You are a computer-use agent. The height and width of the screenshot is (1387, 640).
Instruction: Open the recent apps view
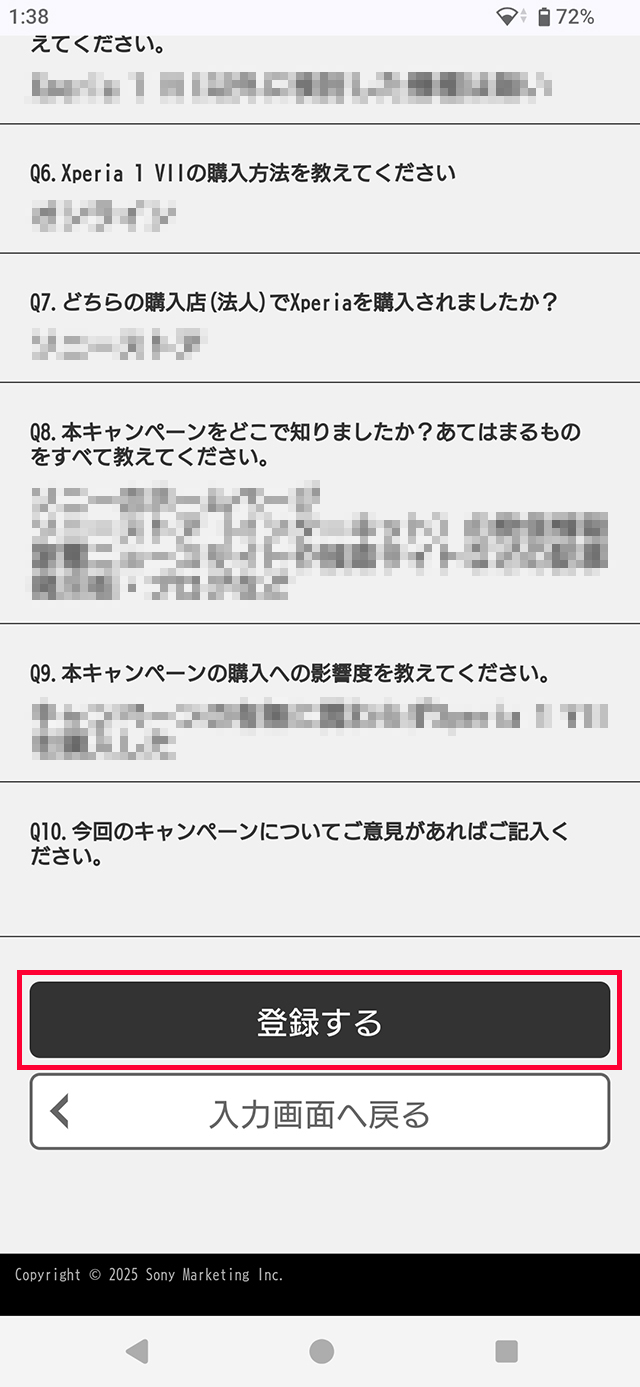506,1351
